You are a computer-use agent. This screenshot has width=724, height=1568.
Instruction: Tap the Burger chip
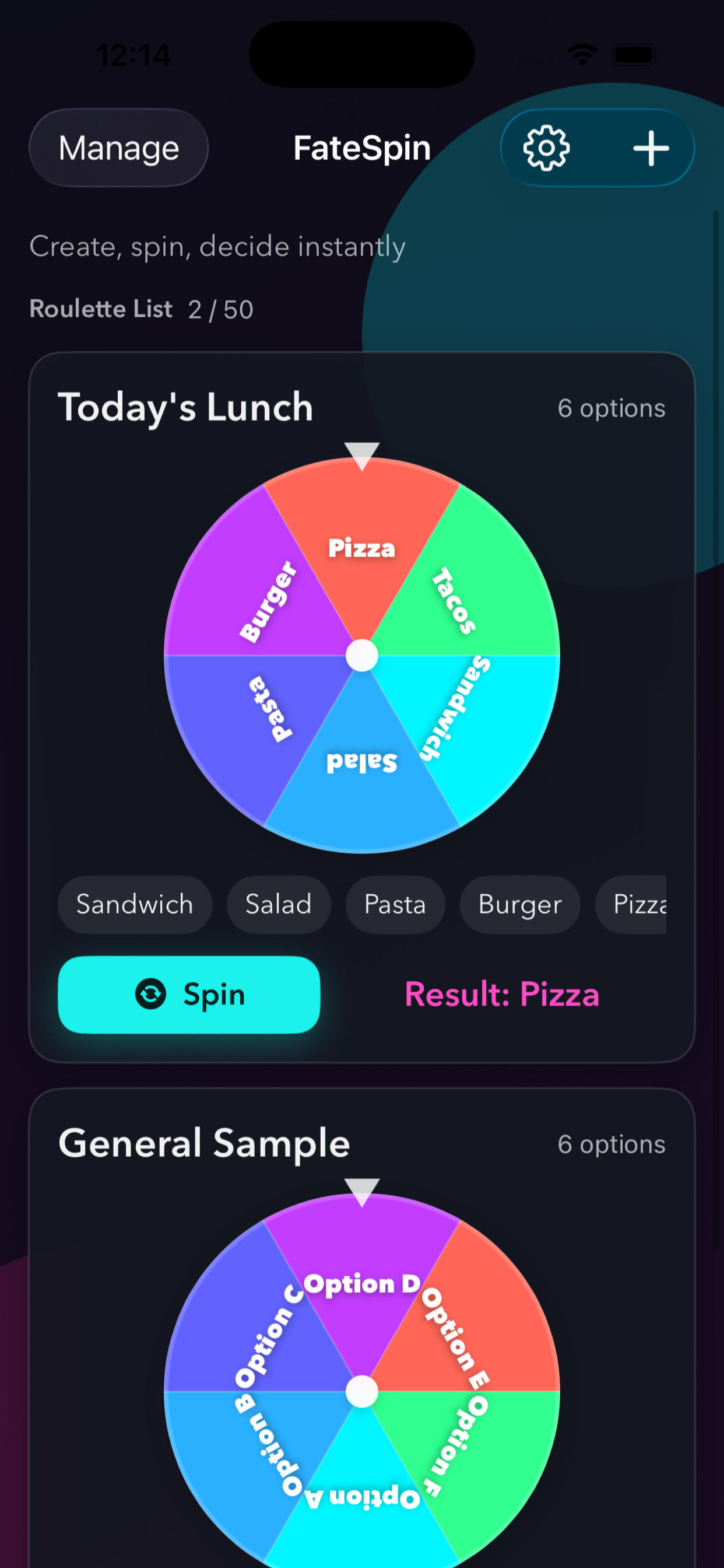[x=519, y=904]
